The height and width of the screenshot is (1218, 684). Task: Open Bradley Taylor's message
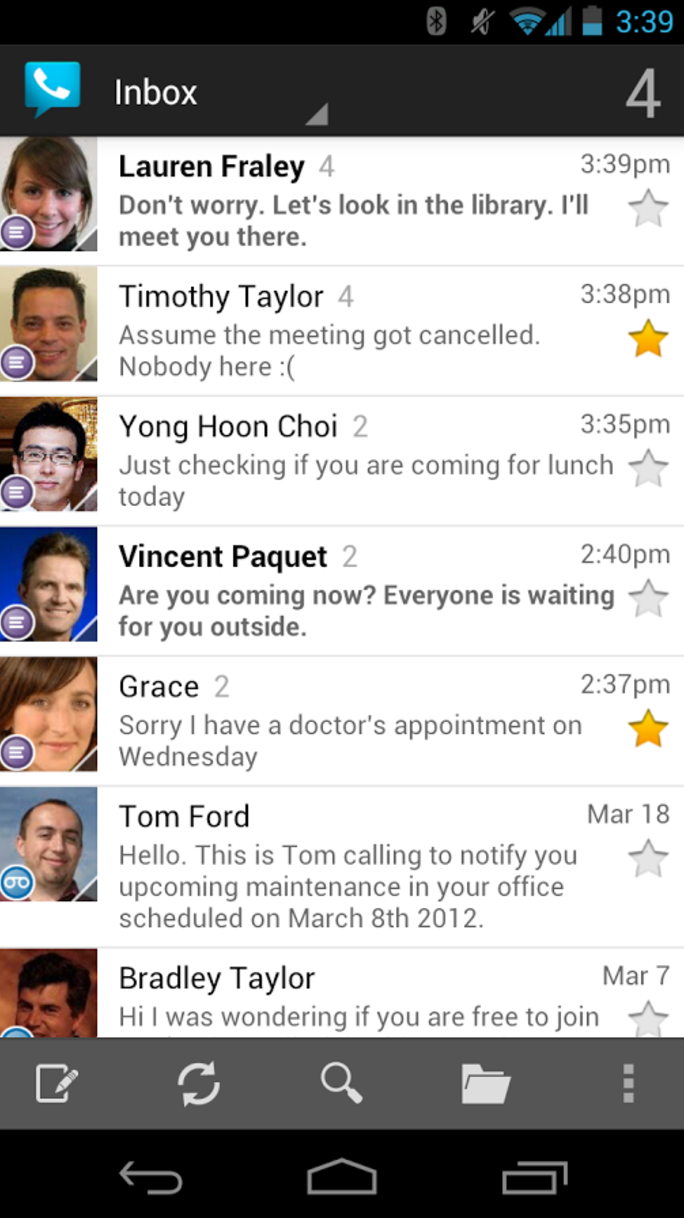[x=342, y=993]
